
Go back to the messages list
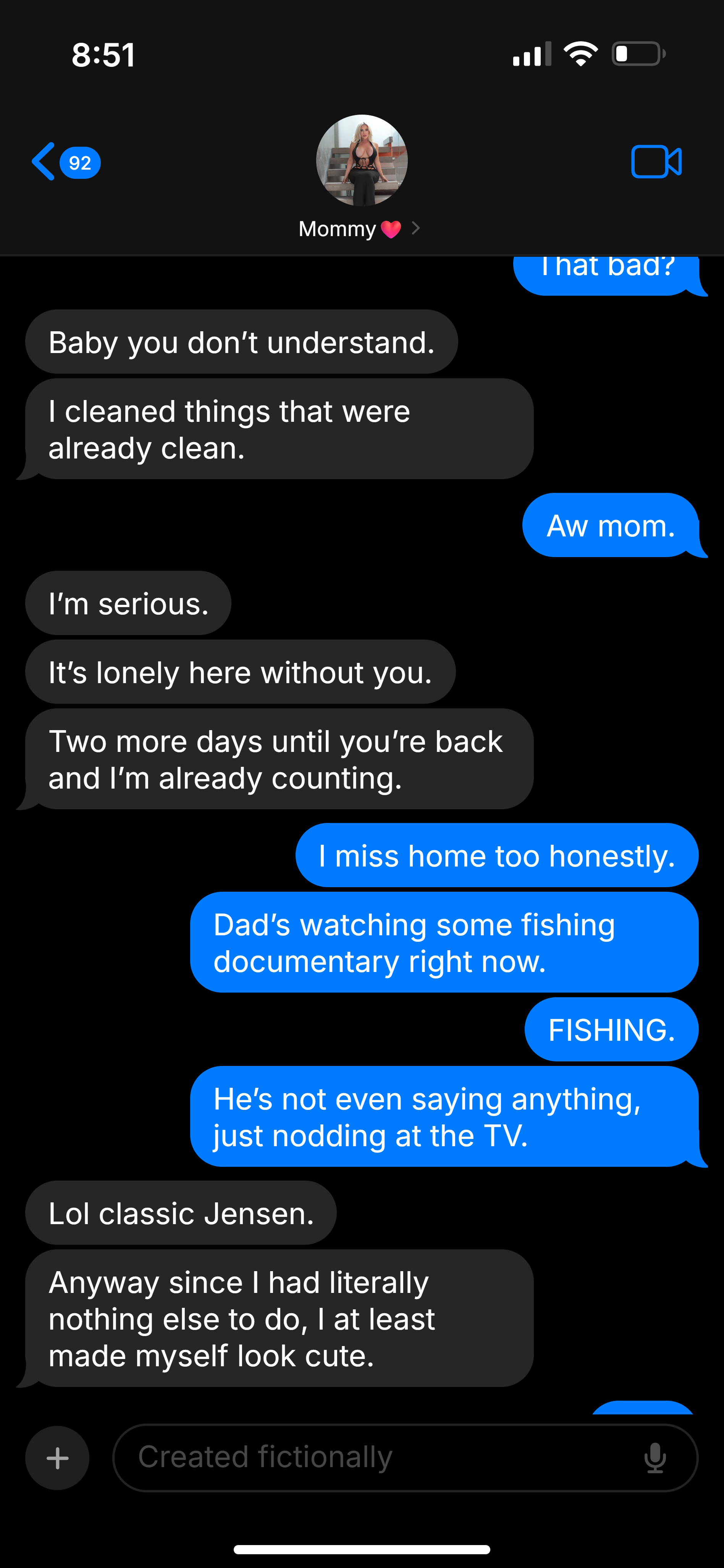65,162
